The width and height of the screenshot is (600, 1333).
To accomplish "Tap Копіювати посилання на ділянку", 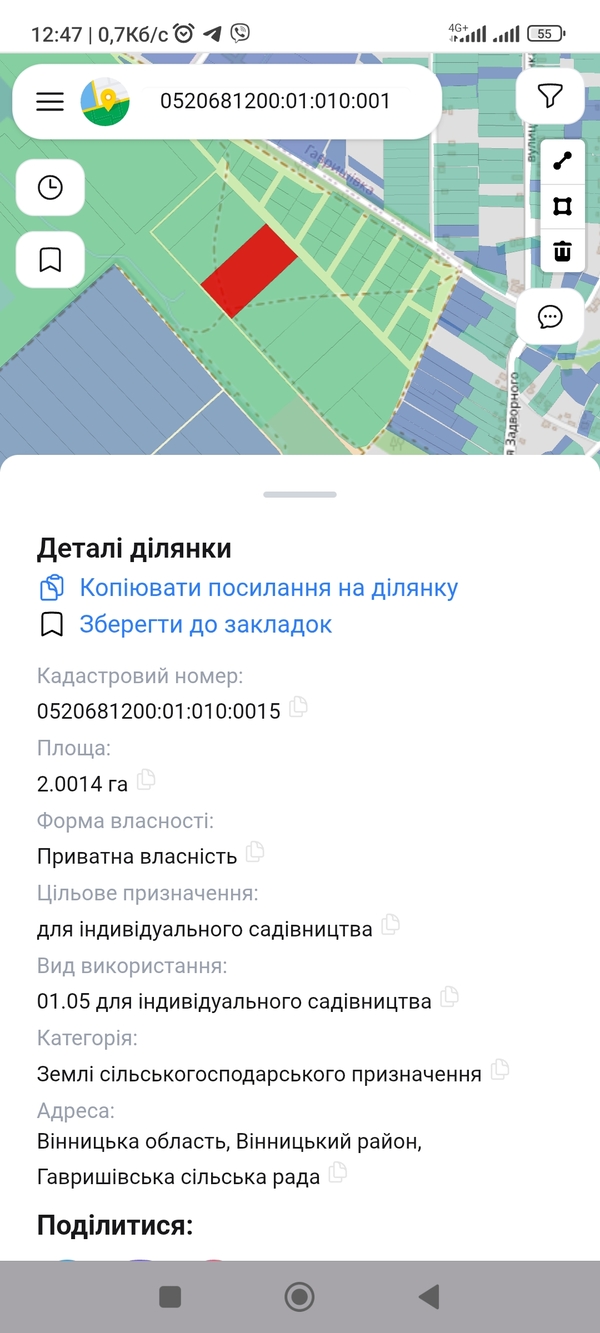I will click(x=268, y=587).
